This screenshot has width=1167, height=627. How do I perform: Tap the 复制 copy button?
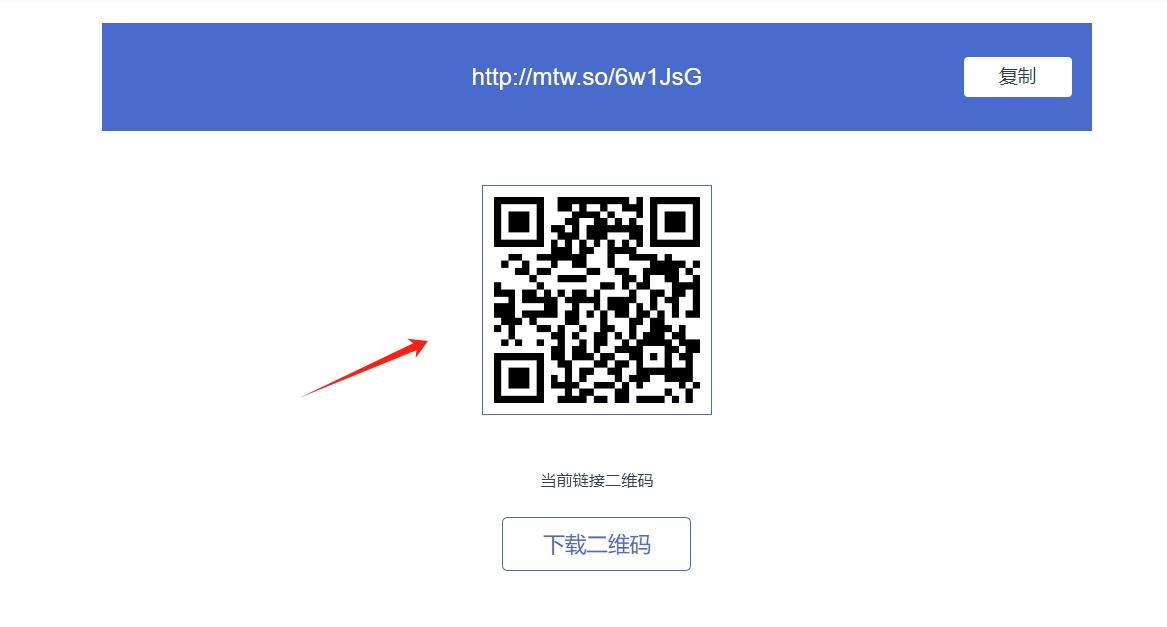click(1017, 77)
